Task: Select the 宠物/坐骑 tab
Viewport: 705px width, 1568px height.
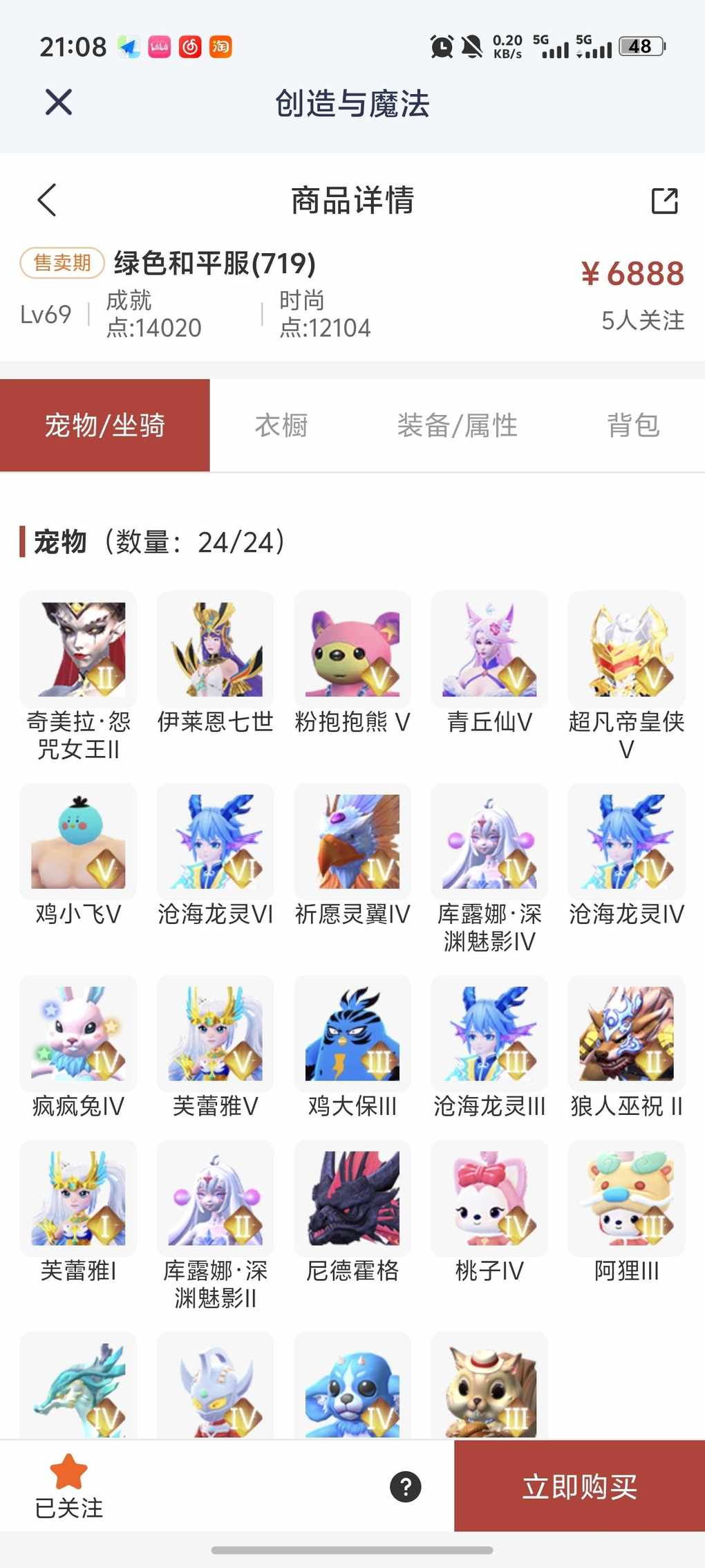Action: [105, 425]
